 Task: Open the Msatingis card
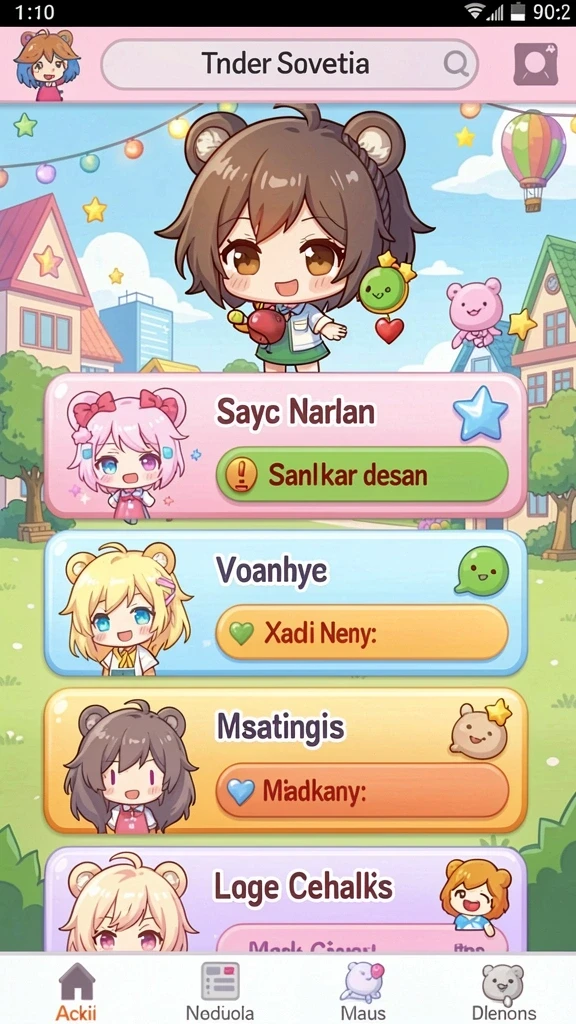pos(285,760)
